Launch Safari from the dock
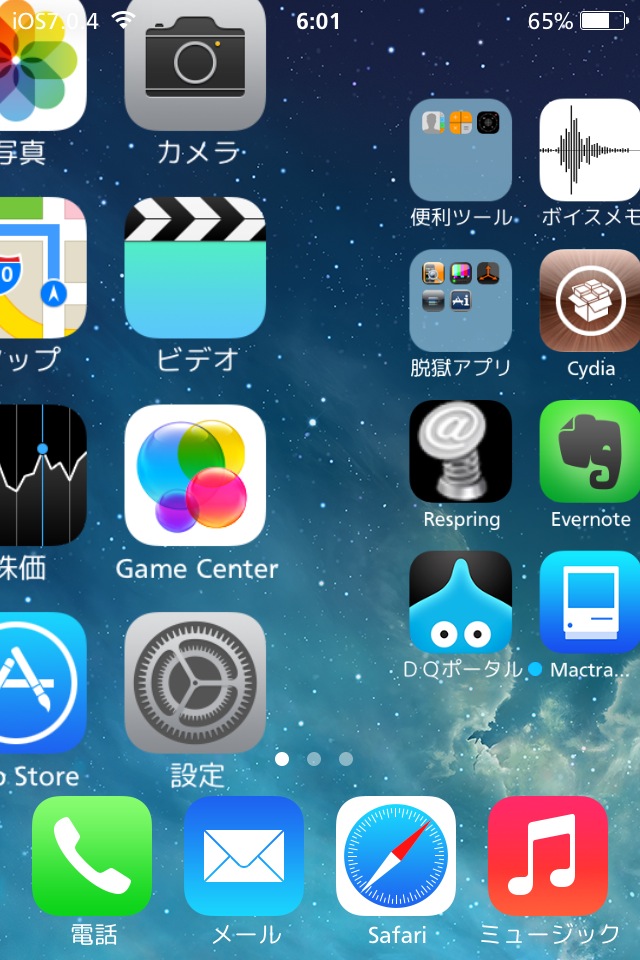Image resolution: width=640 pixels, height=960 pixels. pyautogui.click(x=396, y=856)
